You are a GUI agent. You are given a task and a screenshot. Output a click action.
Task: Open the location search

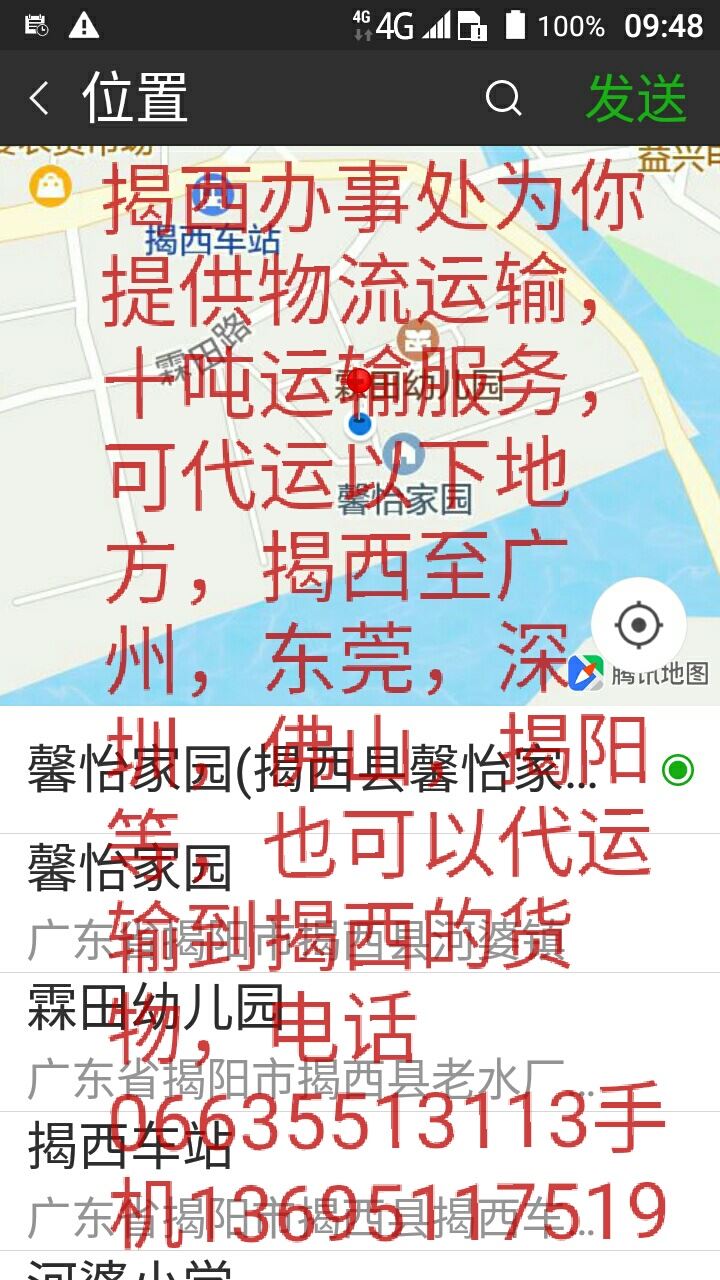(x=503, y=98)
